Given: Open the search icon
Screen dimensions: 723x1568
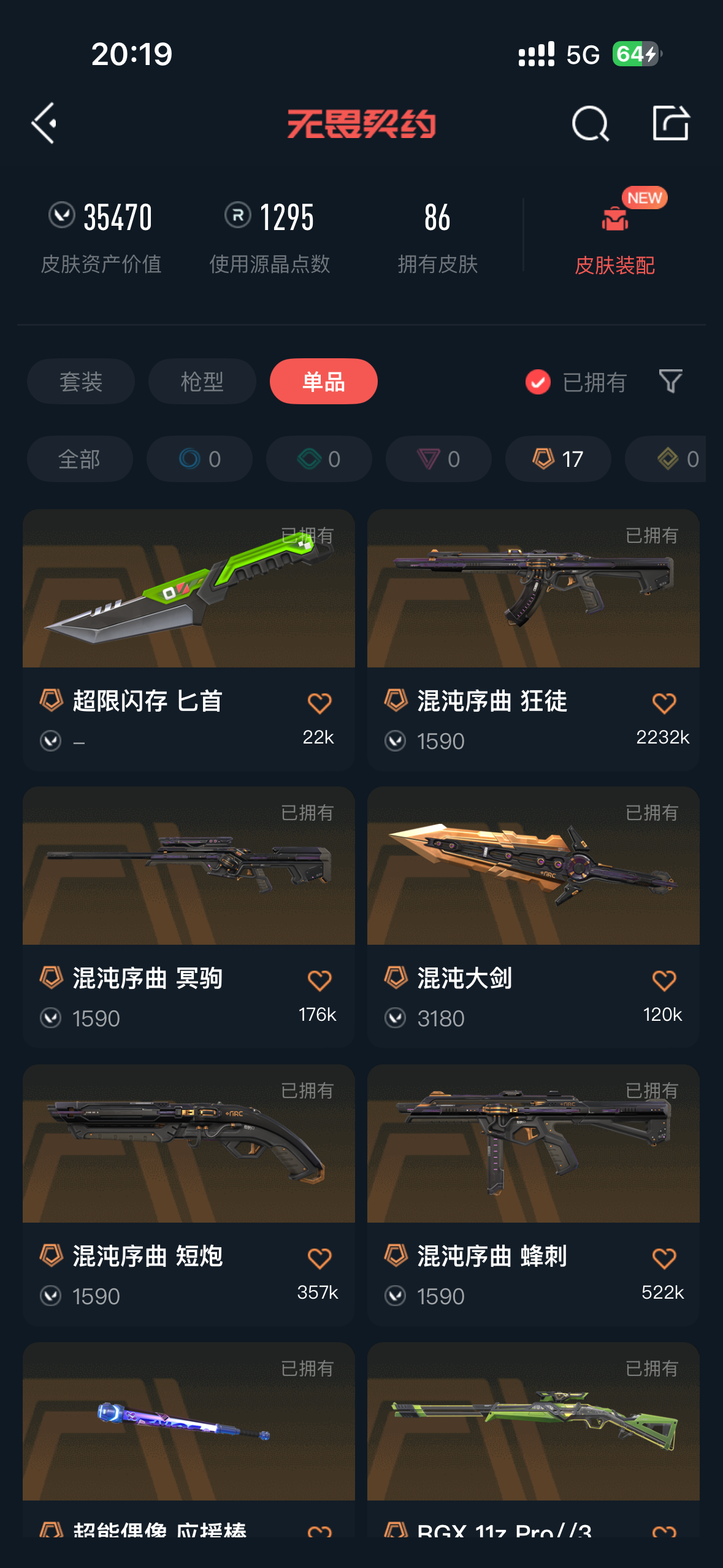Looking at the screenshot, I should (x=590, y=123).
